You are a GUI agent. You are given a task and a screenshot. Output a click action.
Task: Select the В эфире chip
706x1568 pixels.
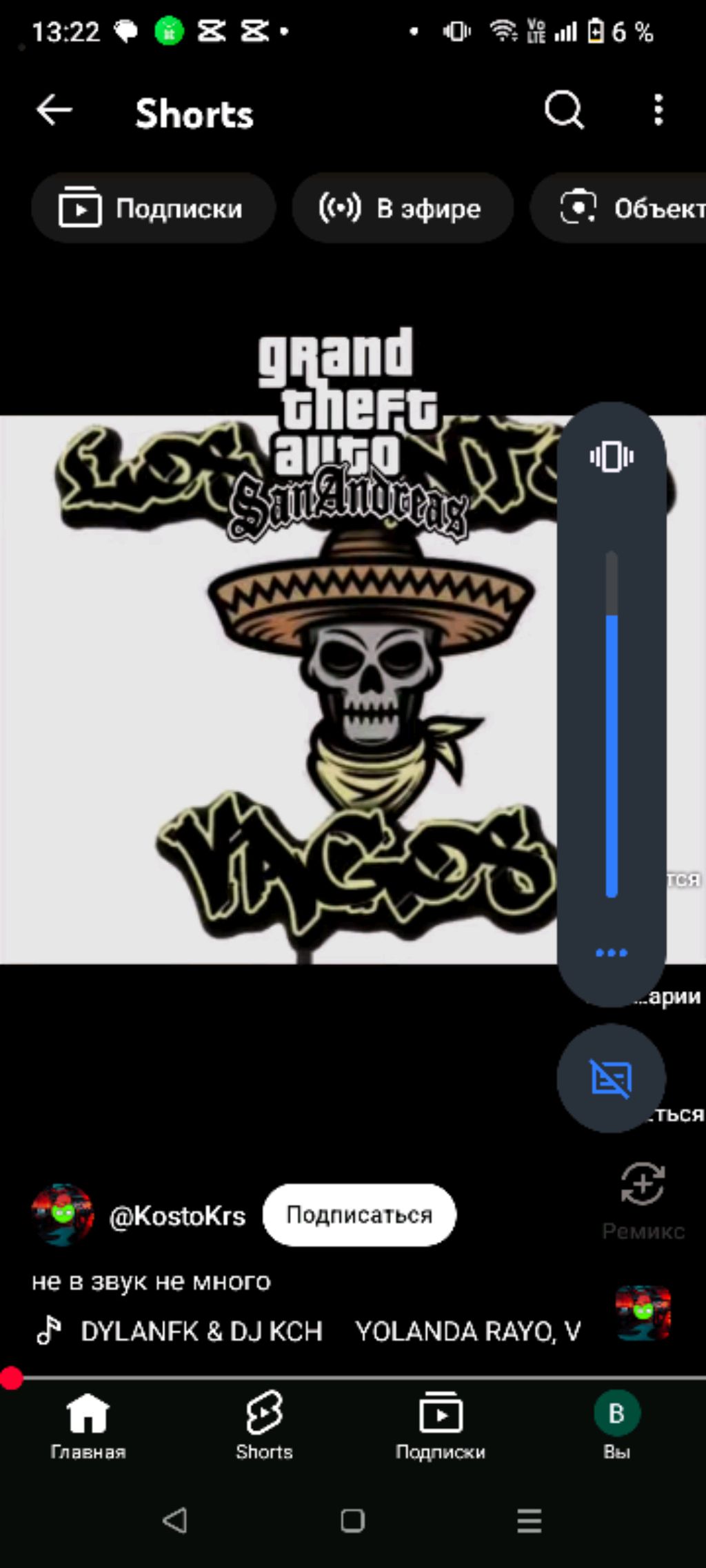click(x=402, y=208)
